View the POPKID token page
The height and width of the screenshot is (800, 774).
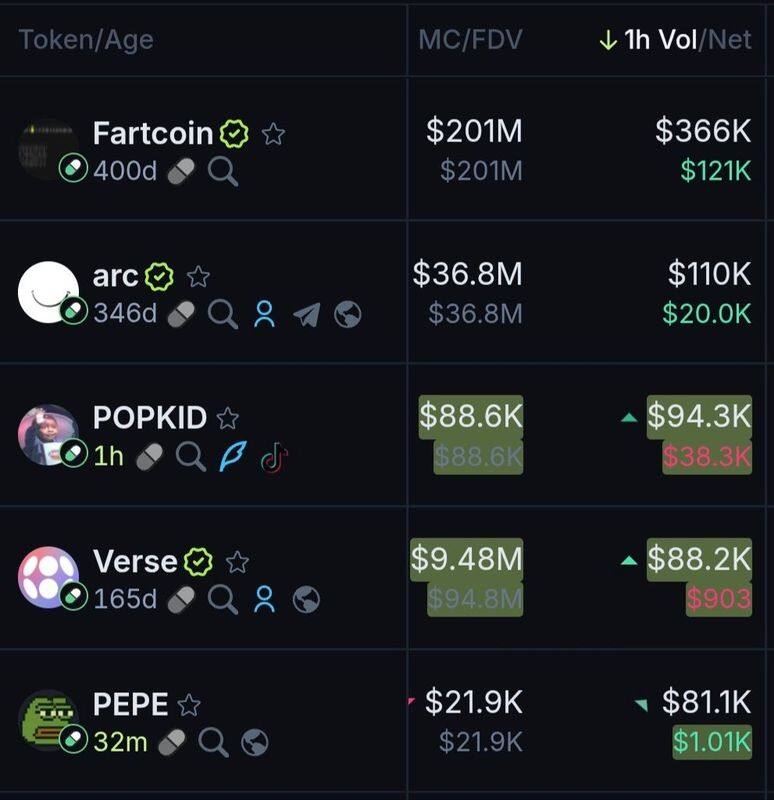click(x=150, y=418)
